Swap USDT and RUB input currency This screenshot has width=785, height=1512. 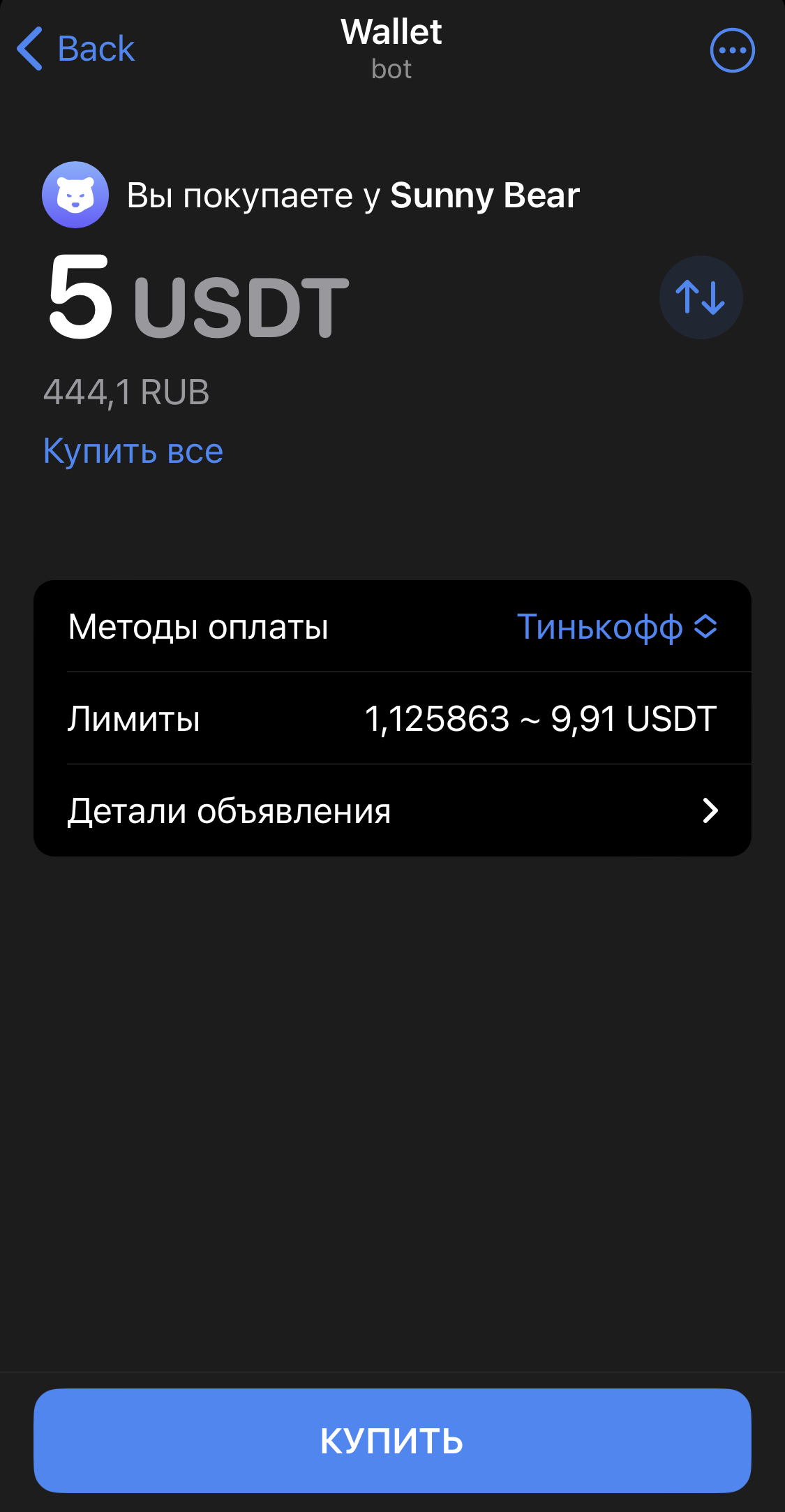(x=701, y=297)
